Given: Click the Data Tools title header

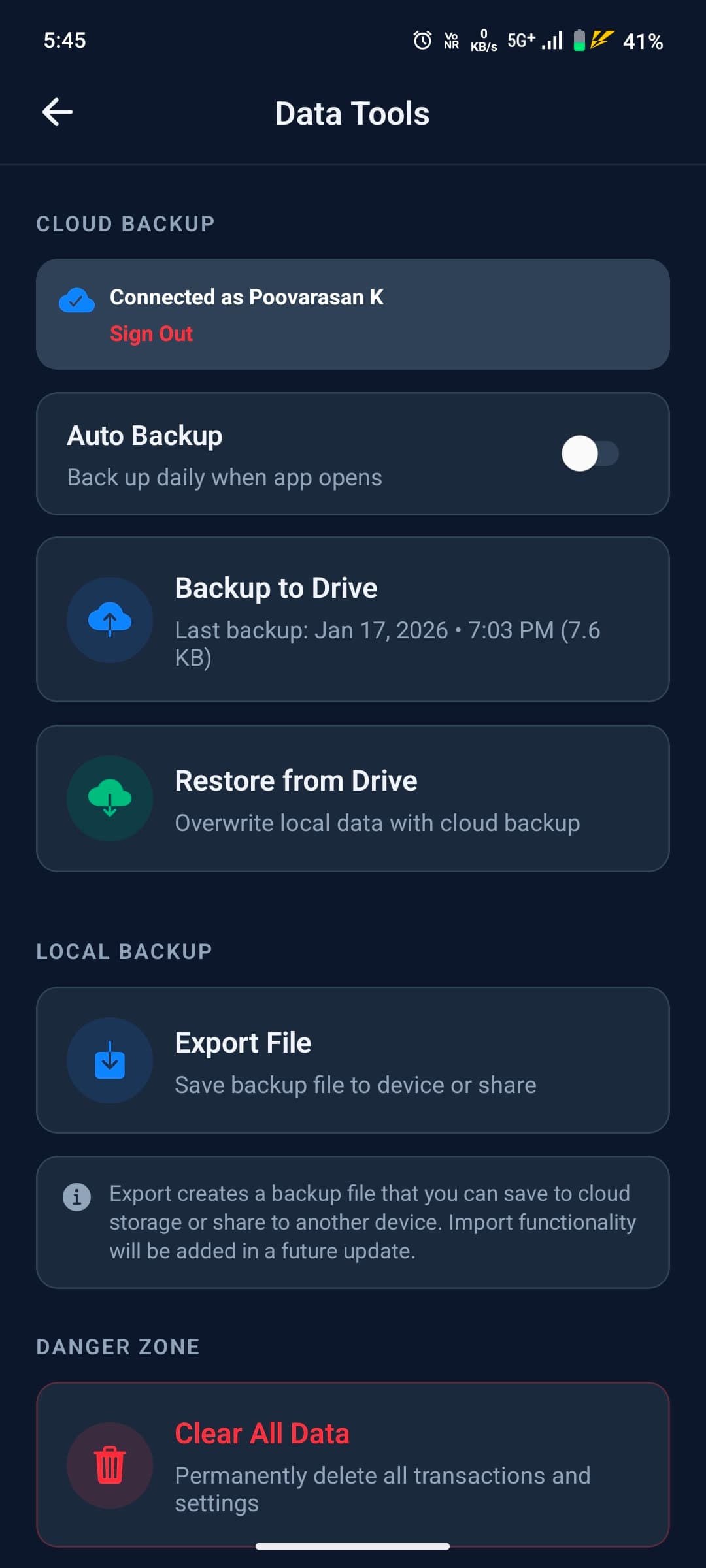Looking at the screenshot, I should 352,112.
